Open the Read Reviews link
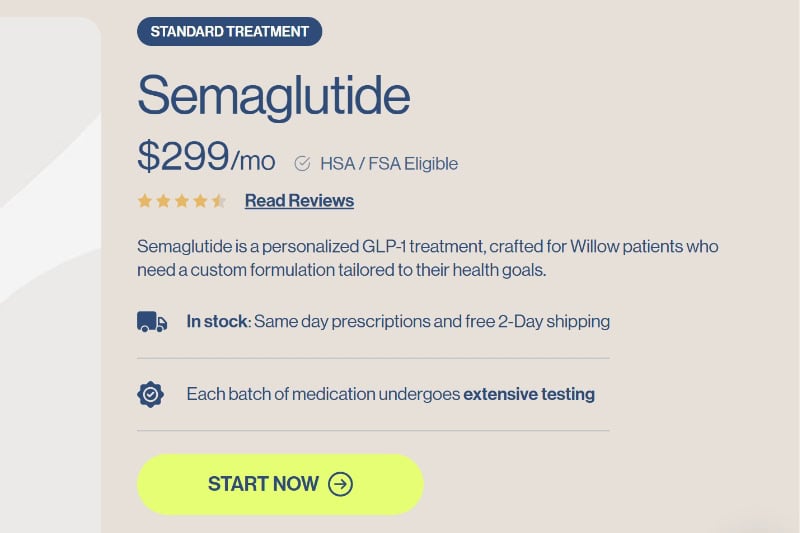The width and height of the screenshot is (800, 533). click(x=299, y=200)
